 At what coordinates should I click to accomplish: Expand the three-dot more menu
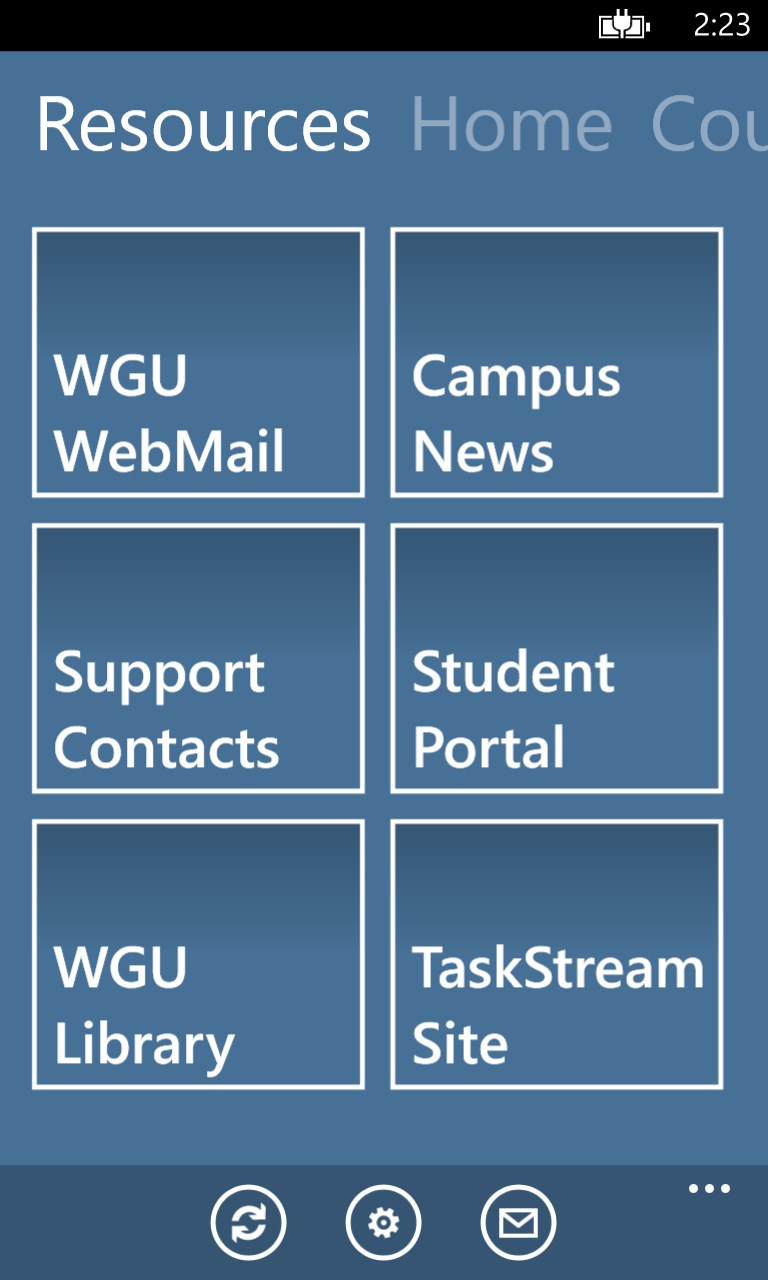pos(709,1189)
